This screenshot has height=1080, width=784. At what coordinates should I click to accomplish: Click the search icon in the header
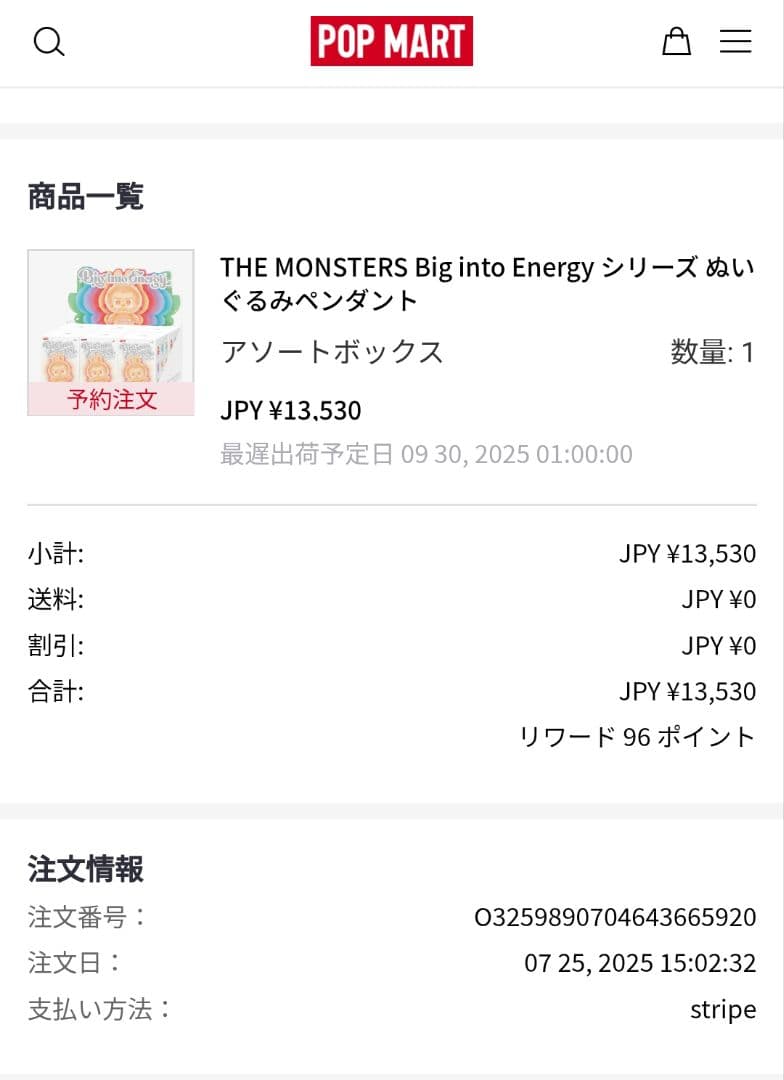[49, 41]
